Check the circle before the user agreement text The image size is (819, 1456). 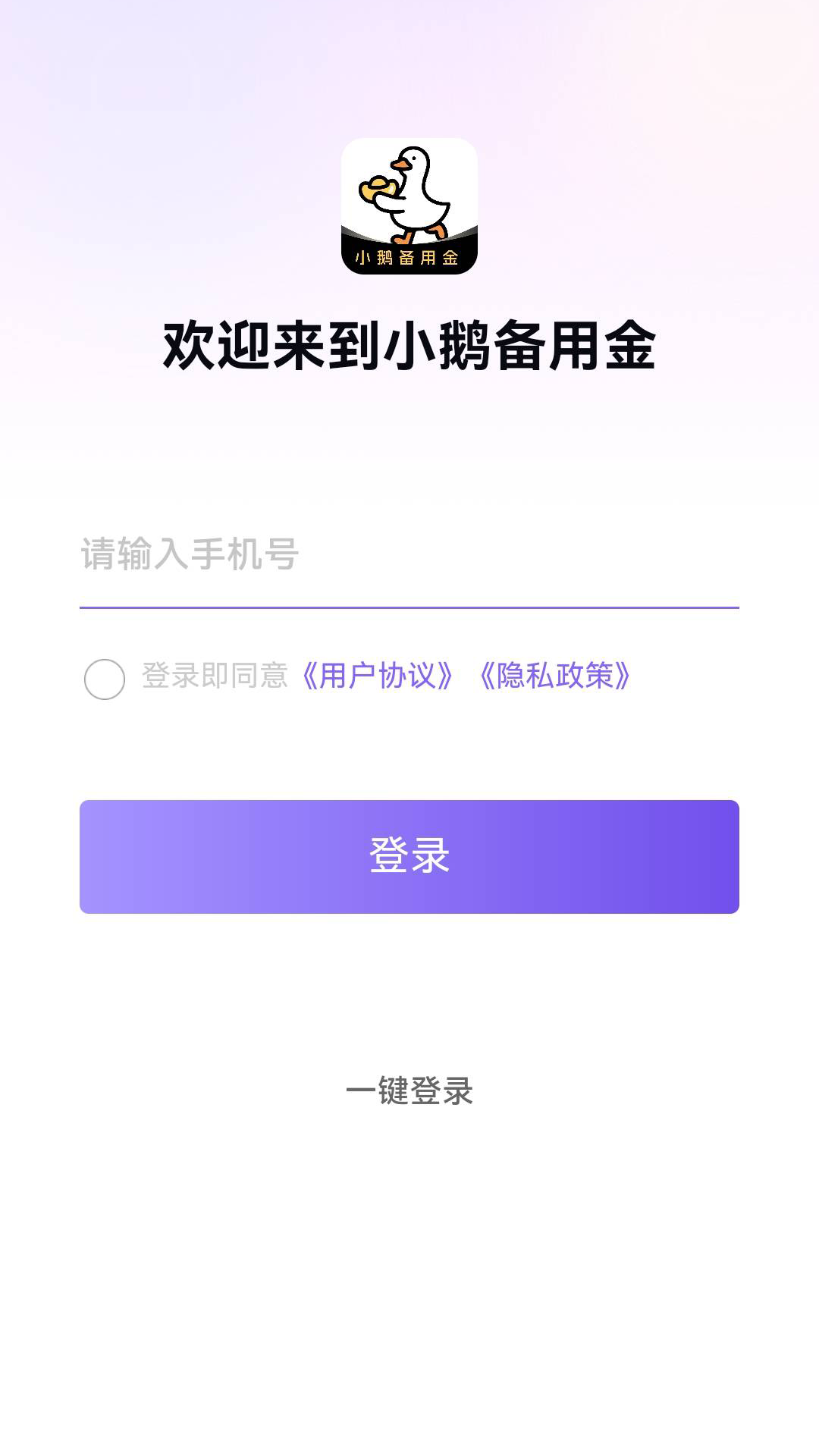coord(104,680)
